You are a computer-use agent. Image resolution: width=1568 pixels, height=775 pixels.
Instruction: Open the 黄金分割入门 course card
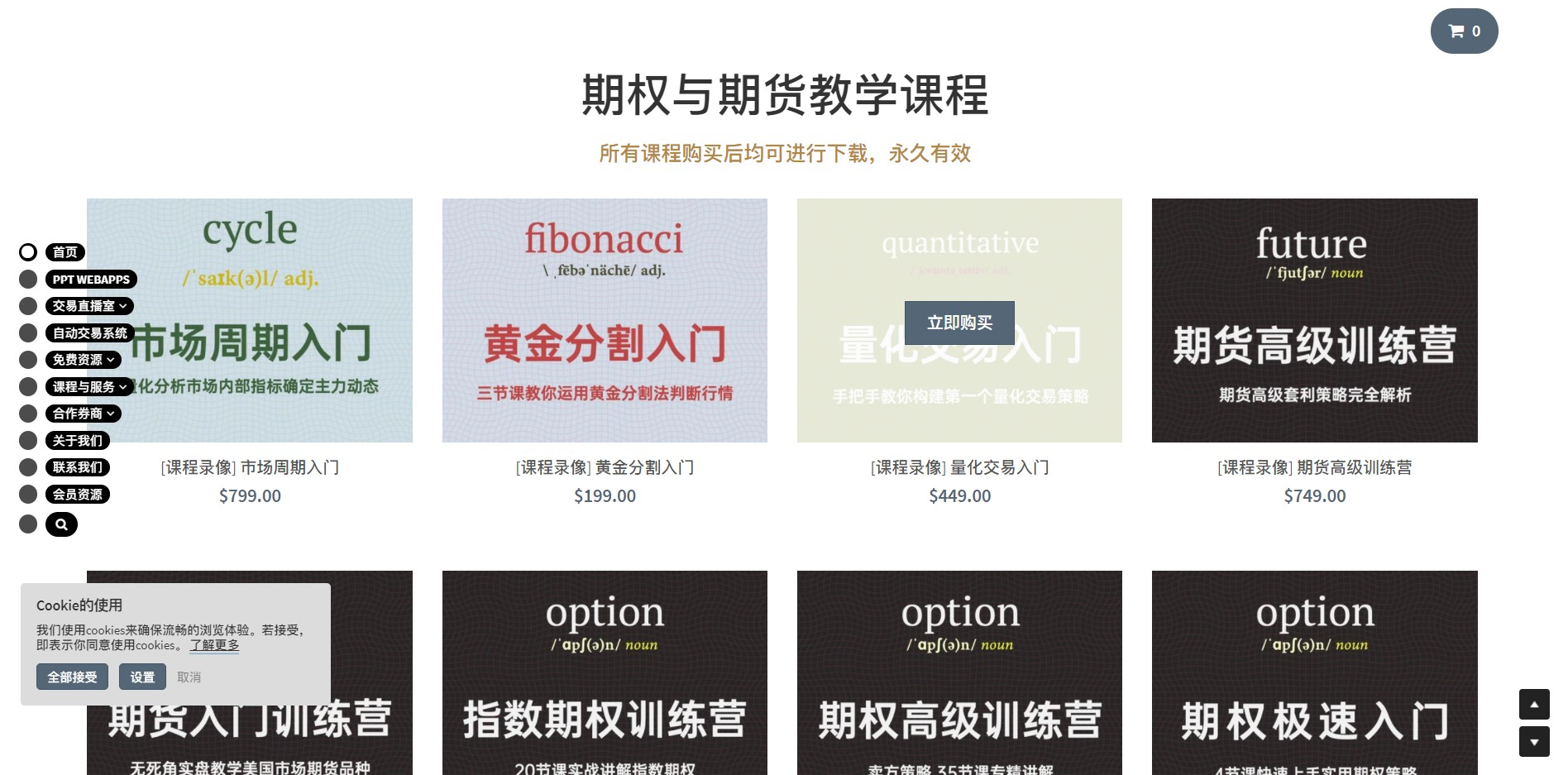pos(605,321)
